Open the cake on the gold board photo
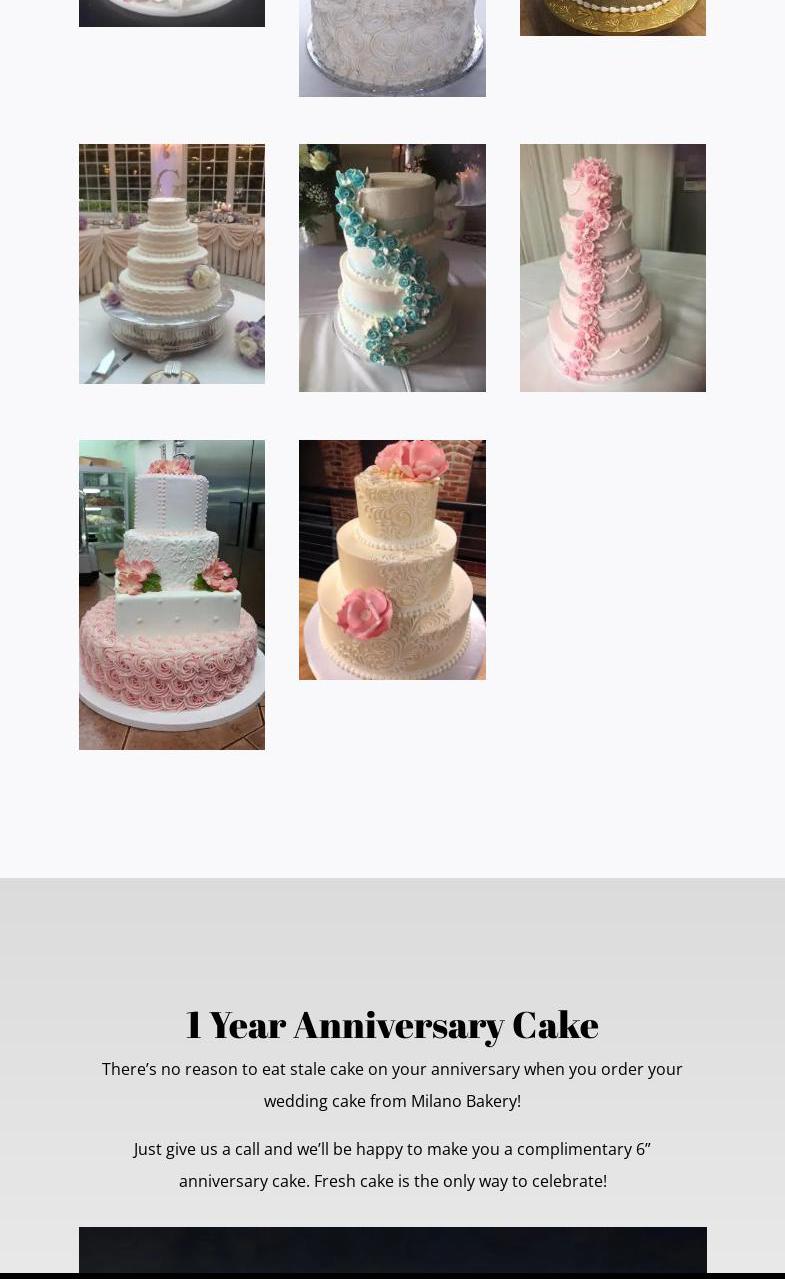The image size is (785, 1279). (612, 17)
